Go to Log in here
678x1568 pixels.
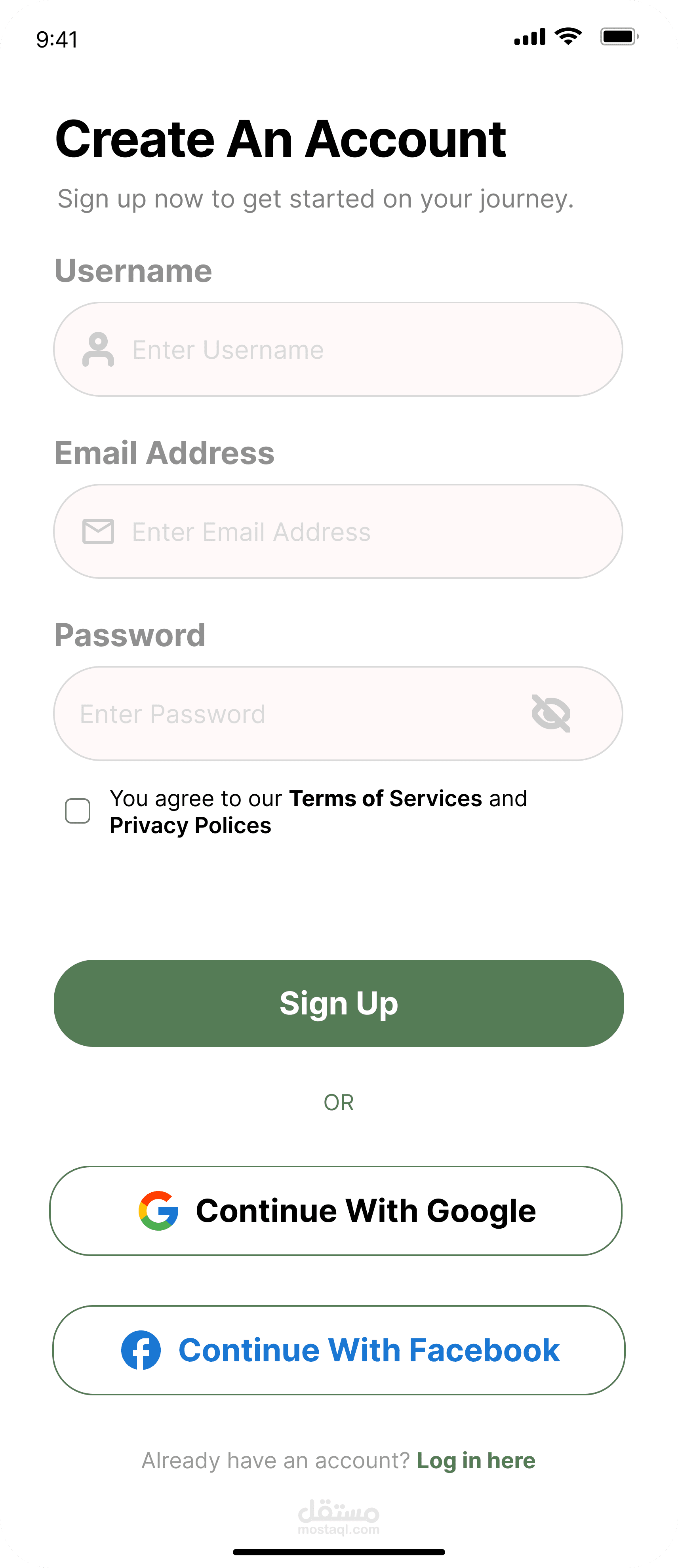[x=475, y=1460]
